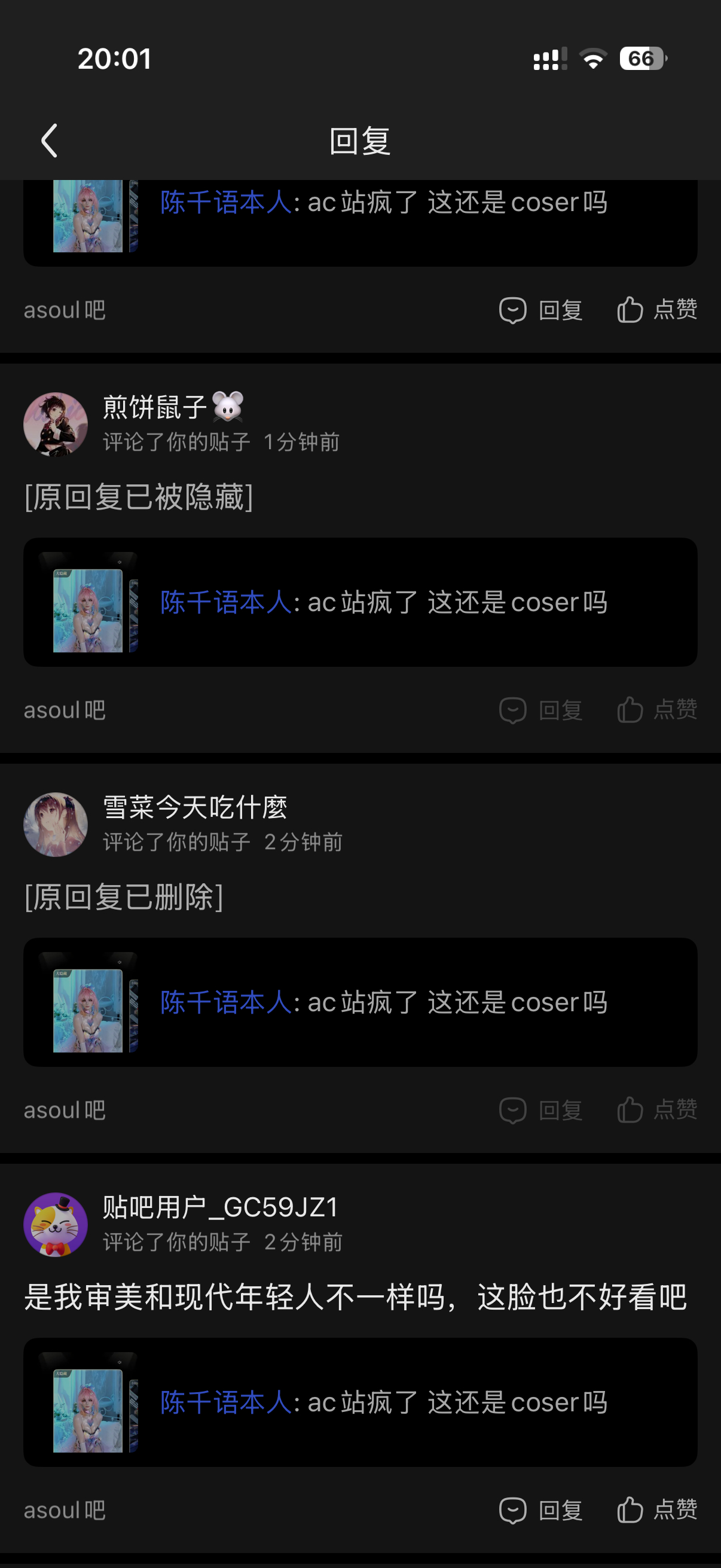This screenshot has width=721, height=1568.
Task: Open 煎饼鼠子's profile avatar
Action: pyautogui.click(x=56, y=424)
